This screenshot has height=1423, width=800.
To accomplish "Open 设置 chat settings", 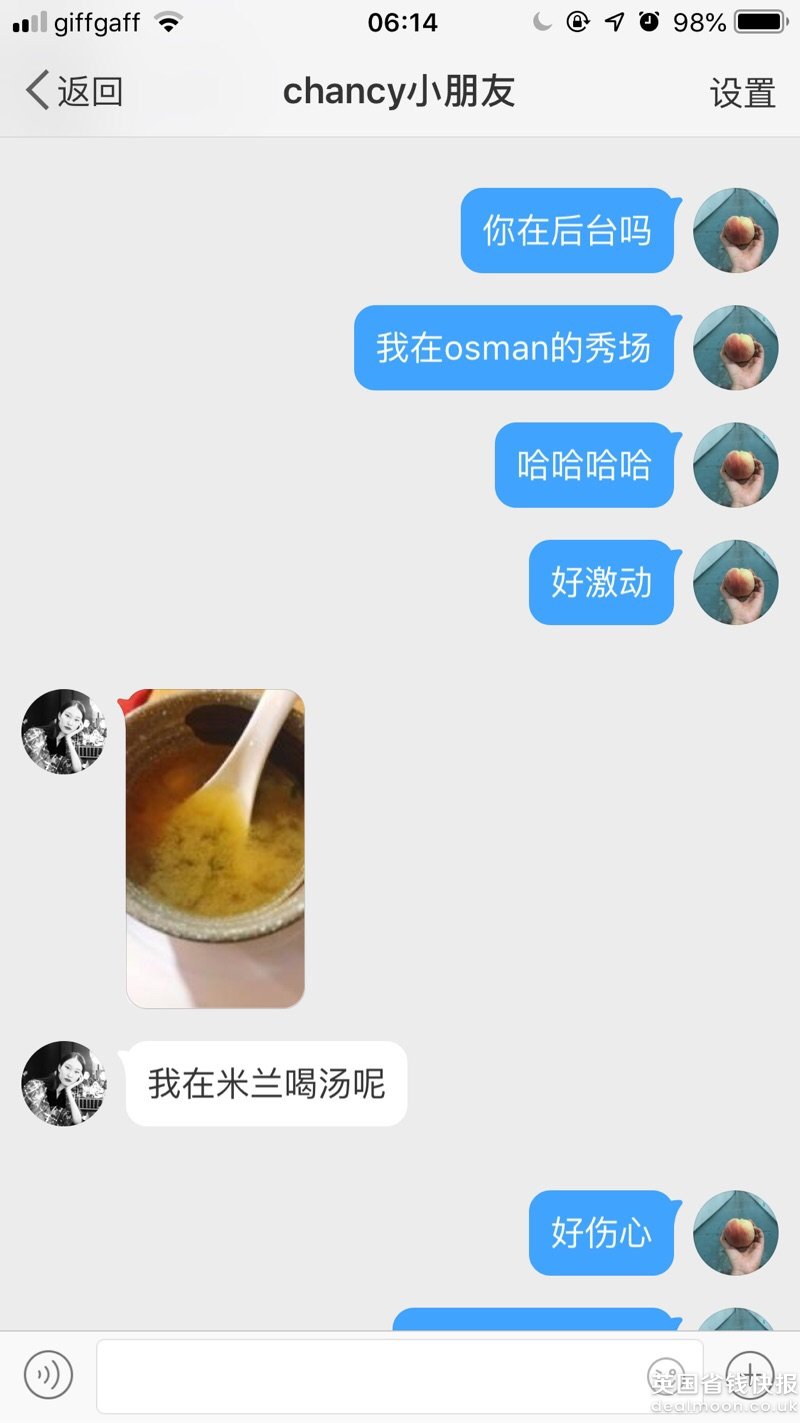I will 742,93.
